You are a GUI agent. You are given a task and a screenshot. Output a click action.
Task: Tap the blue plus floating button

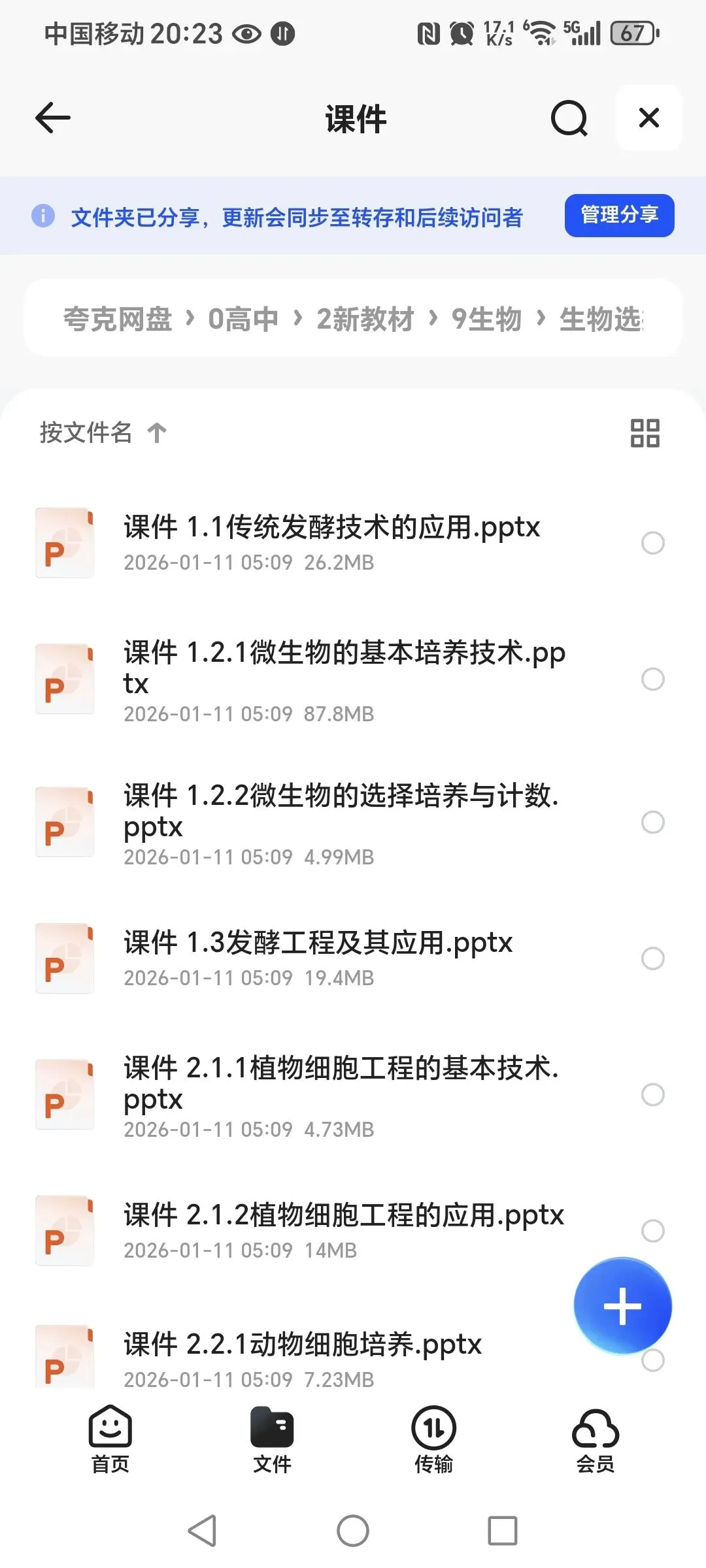[x=622, y=1306]
